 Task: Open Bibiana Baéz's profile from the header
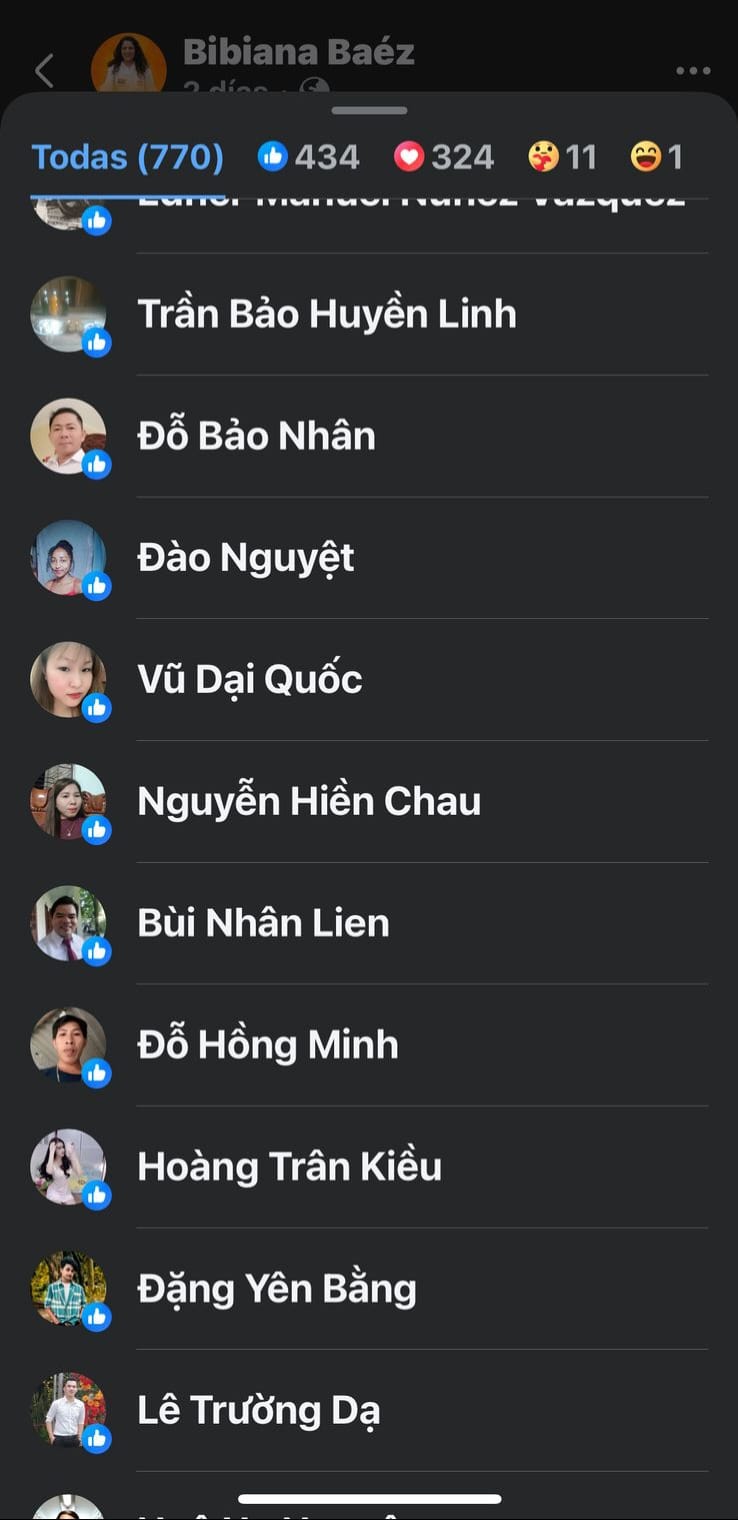(298, 52)
